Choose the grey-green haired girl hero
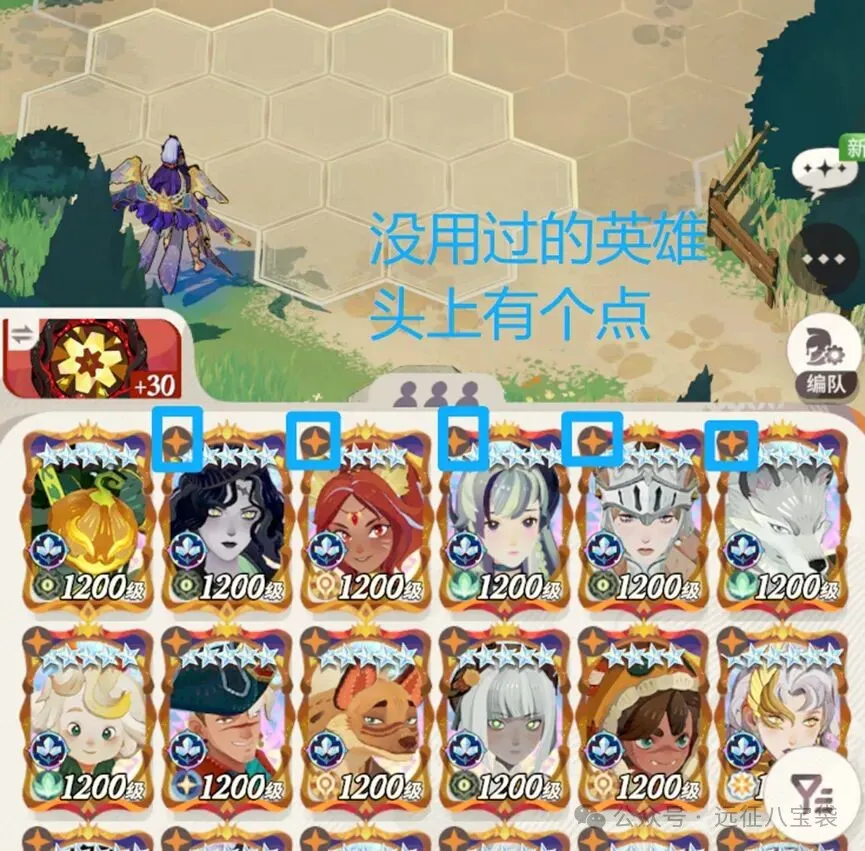Image resolution: width=865 pixels, height=851 pixels. point(502,520)
